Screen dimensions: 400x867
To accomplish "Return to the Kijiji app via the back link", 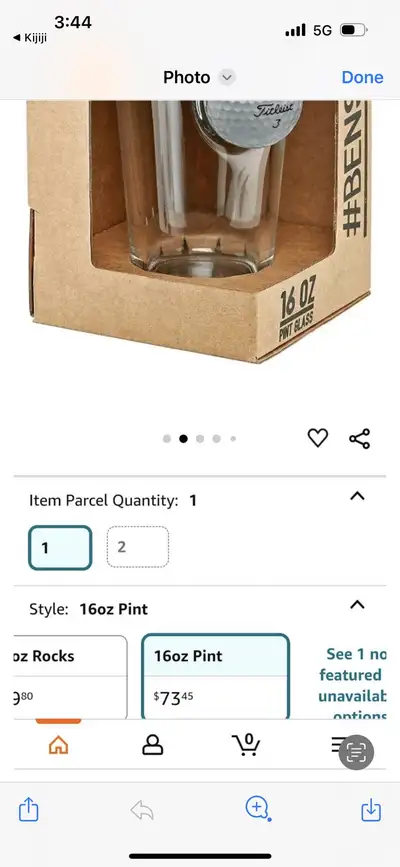I will tap(30, 38).
